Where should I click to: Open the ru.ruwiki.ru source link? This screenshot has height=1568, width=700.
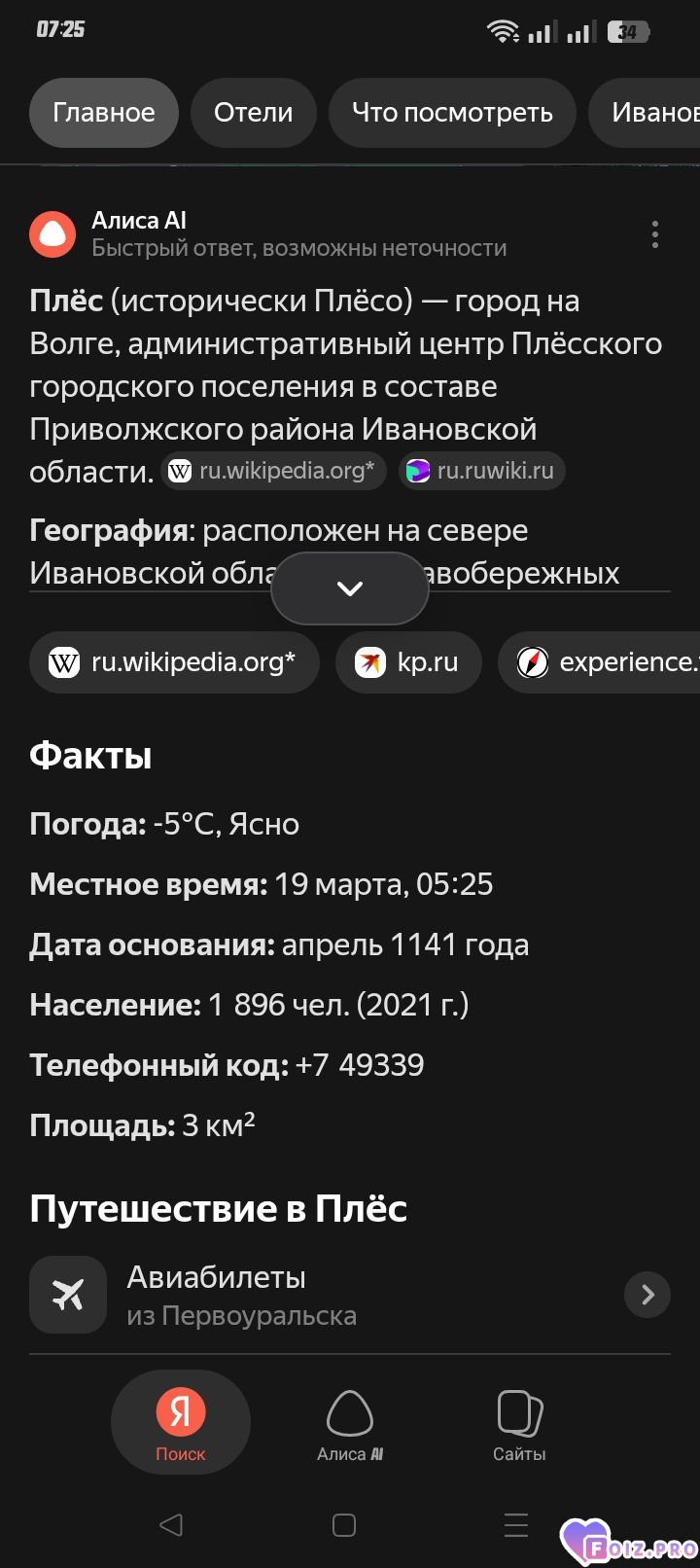coord(482,472)
